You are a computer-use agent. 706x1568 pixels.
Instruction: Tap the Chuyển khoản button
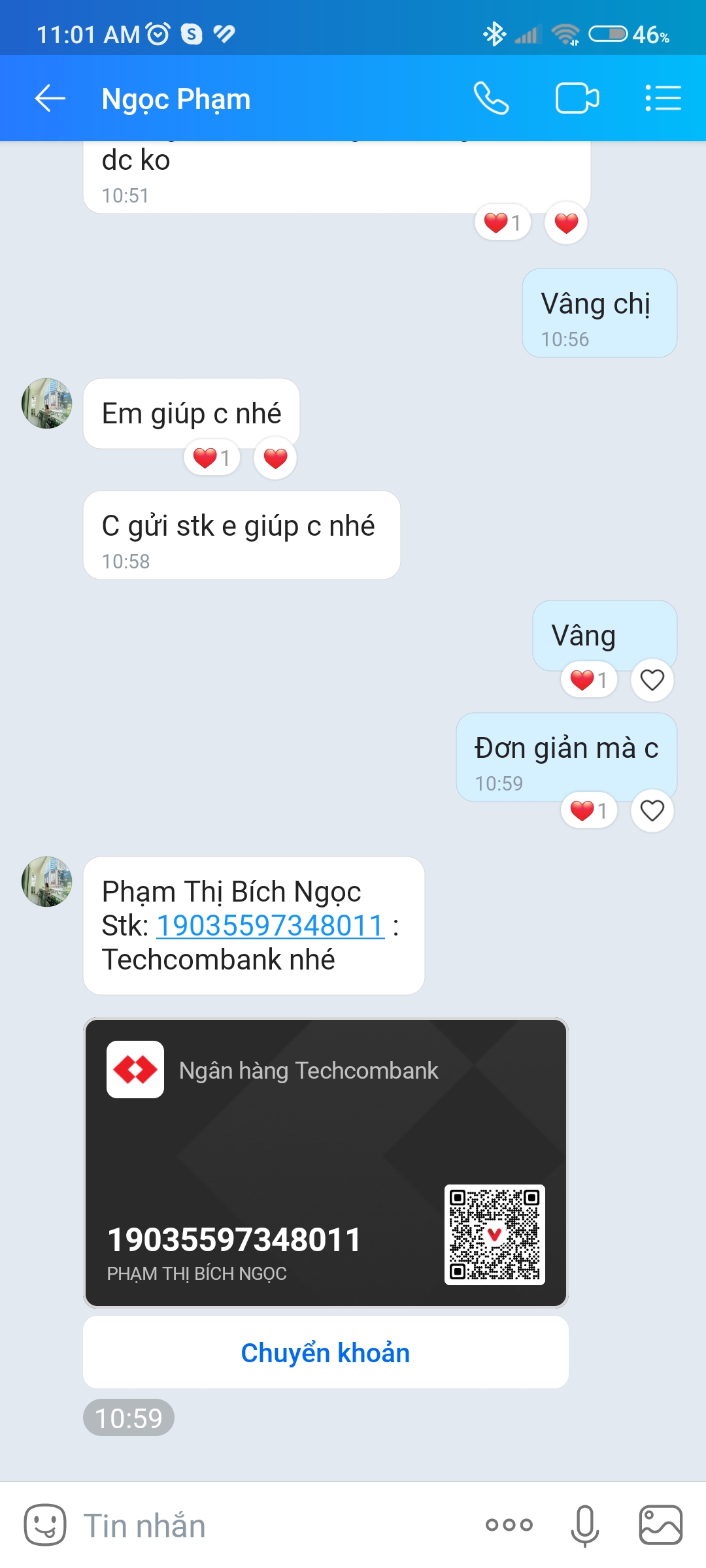pos(326,1352)
